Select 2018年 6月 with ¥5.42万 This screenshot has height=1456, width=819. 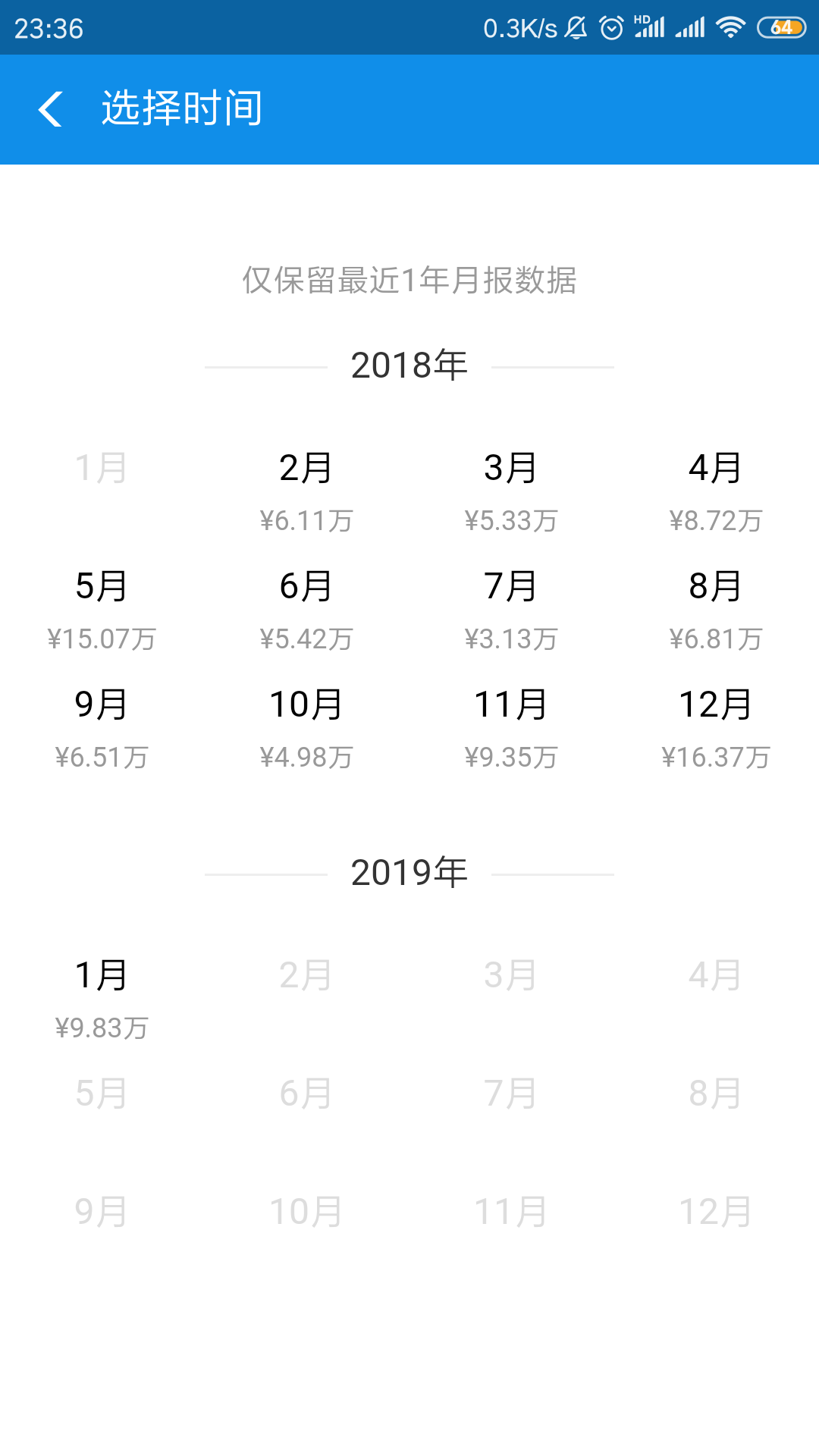click(x=306, y=610)
